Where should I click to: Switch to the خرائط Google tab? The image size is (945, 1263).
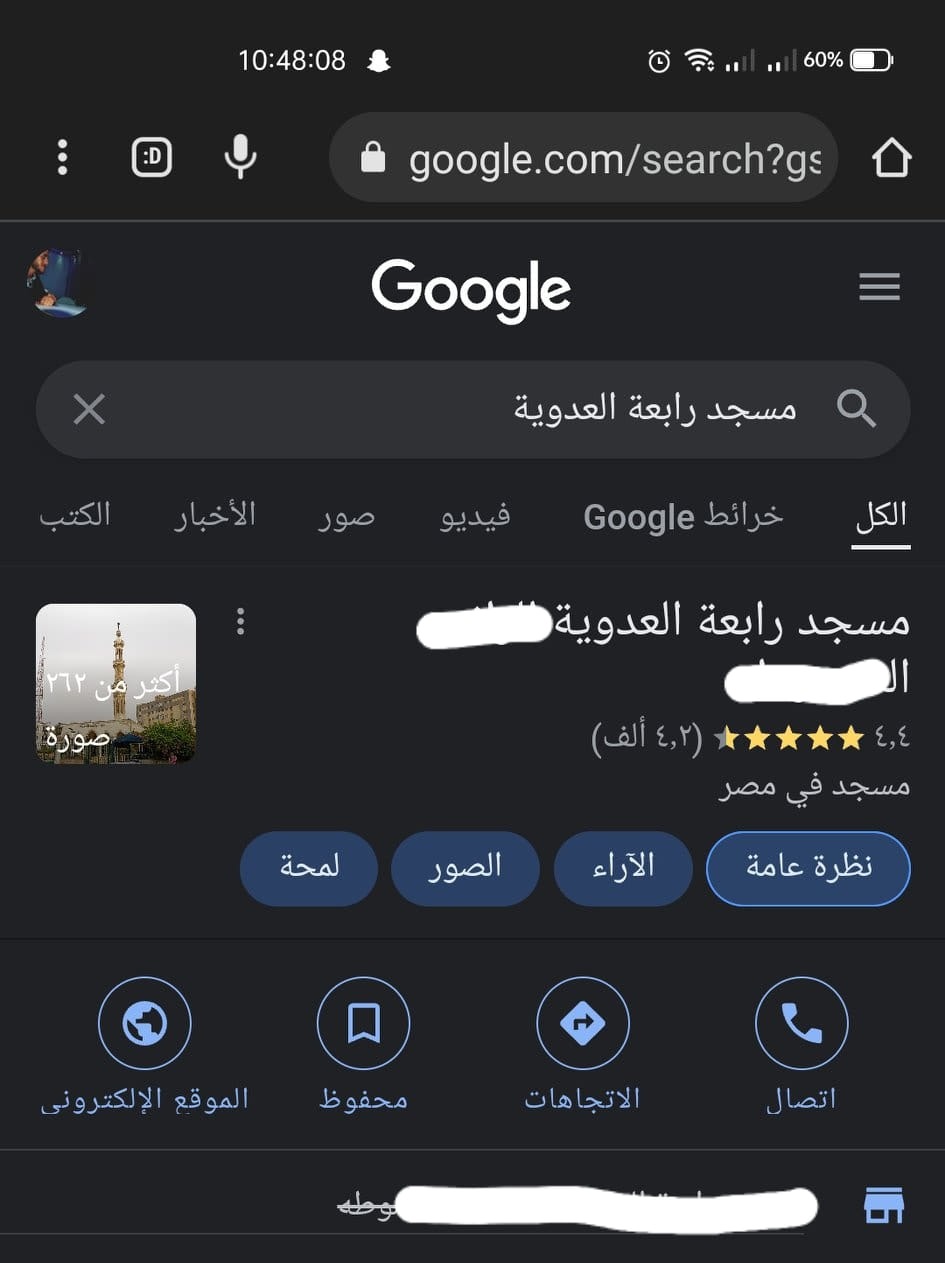coord(684,516)
